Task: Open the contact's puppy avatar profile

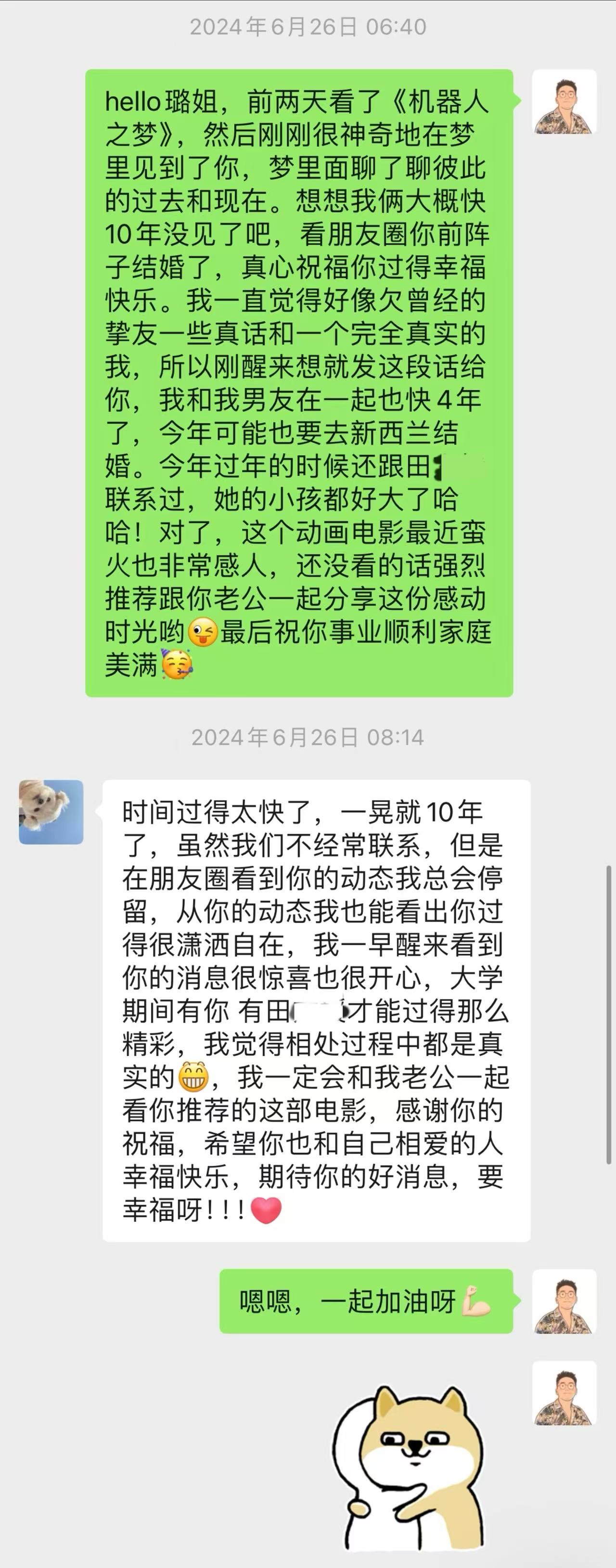Action: 51,811
